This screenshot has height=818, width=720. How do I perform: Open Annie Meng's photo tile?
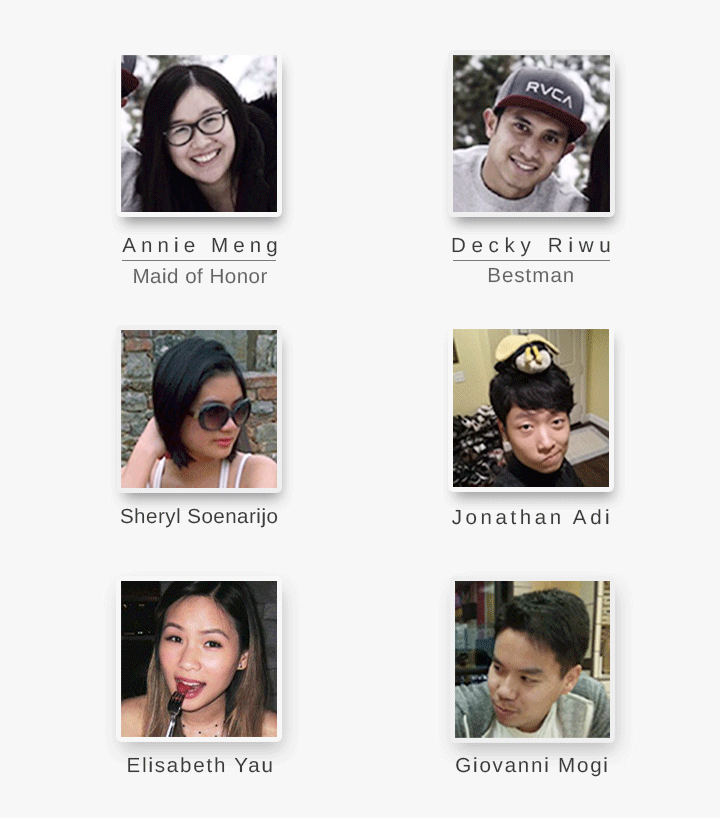[x=199, y=134]
